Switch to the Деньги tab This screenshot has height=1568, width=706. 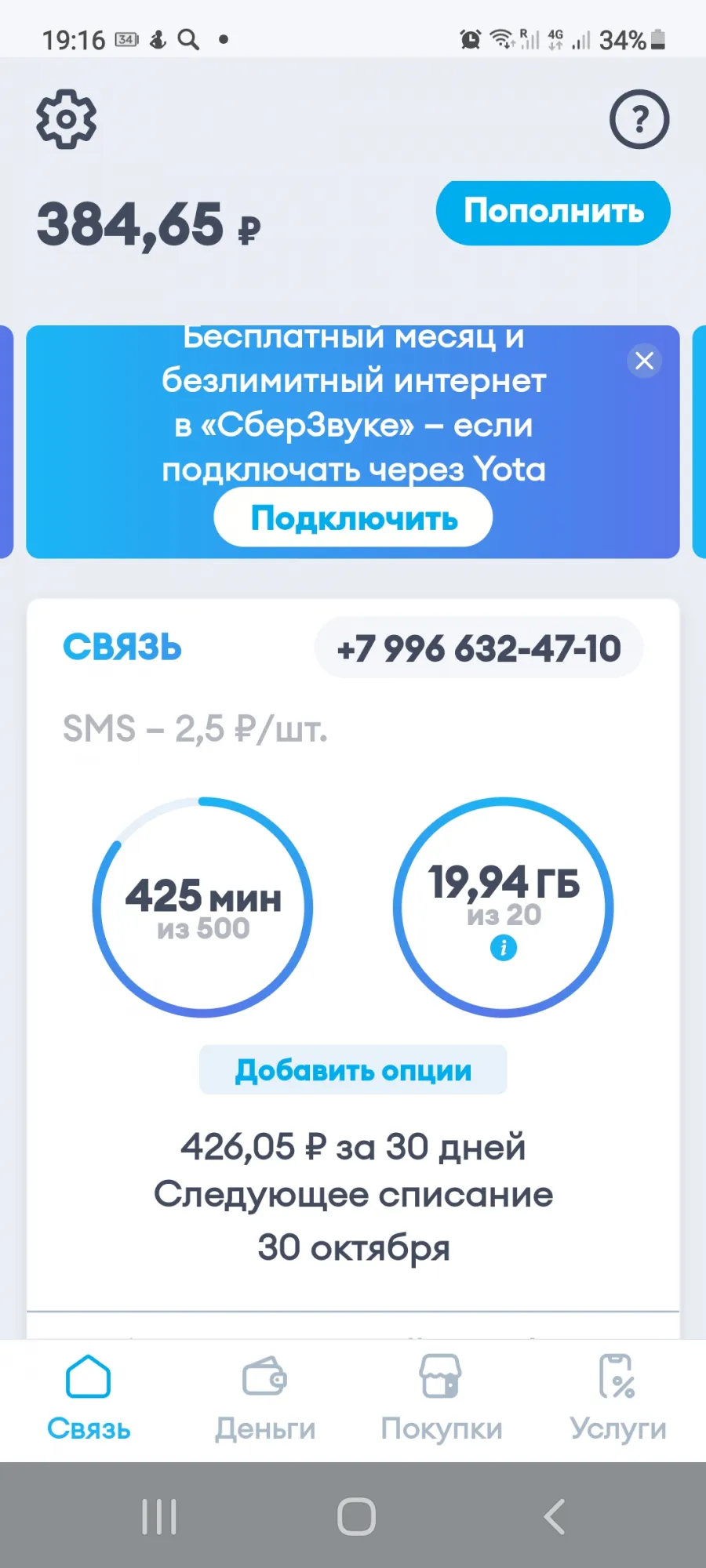click(x=265, y=1399)
